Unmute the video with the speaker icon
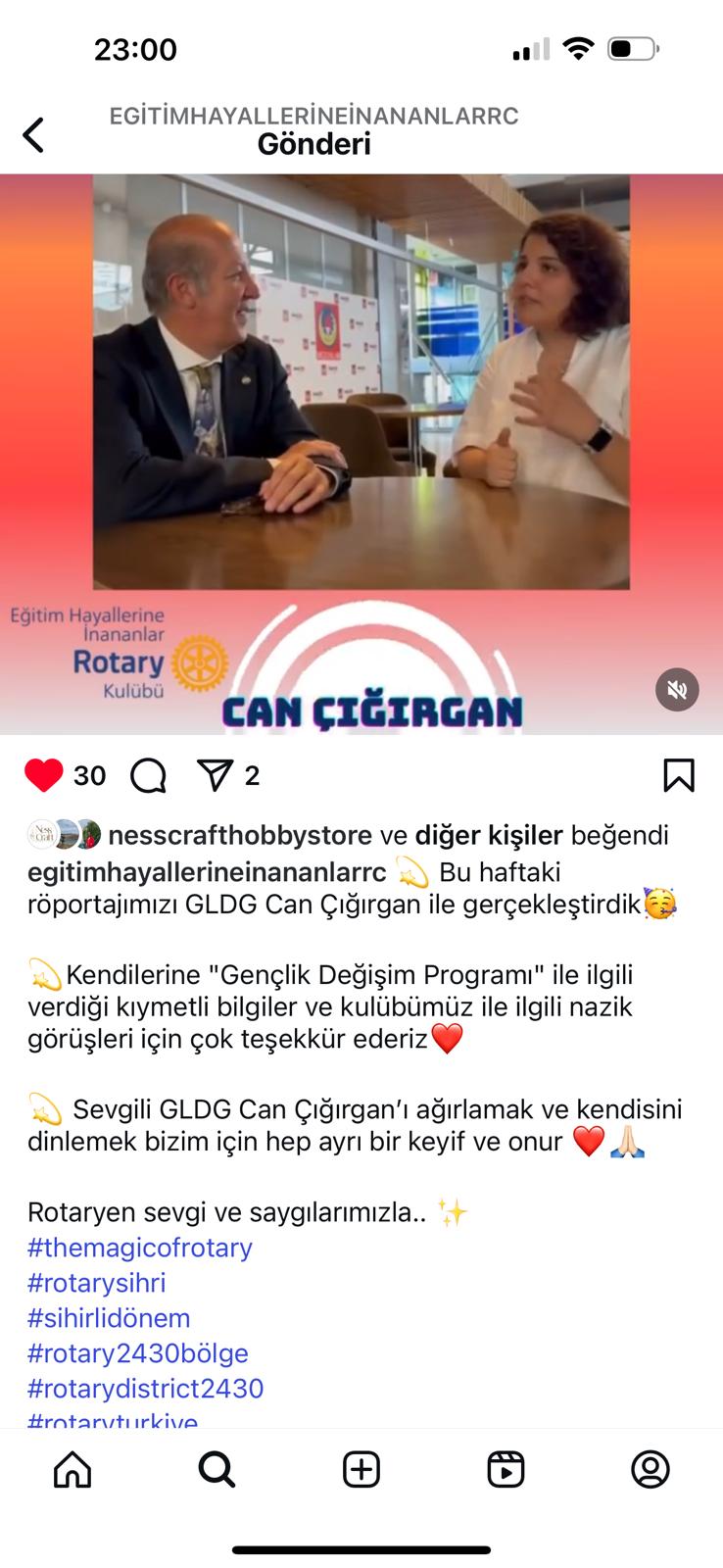Screen dimensions: 723x1568 tap(677, 690)
